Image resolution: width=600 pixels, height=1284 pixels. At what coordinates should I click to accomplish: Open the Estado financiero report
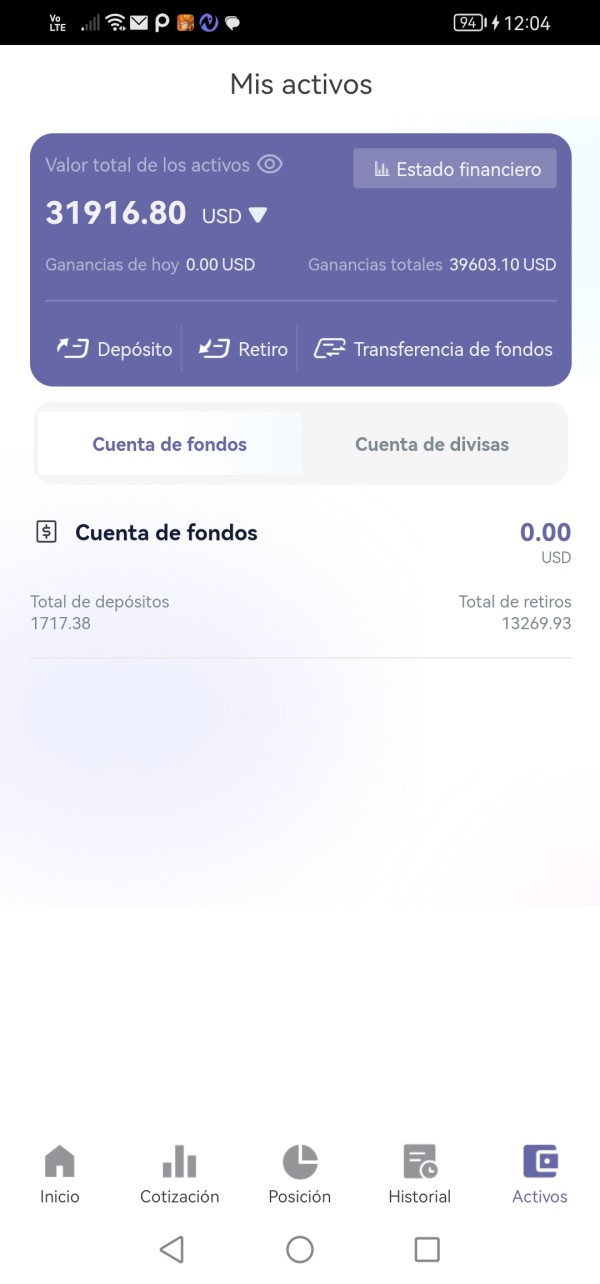point(455,169)
